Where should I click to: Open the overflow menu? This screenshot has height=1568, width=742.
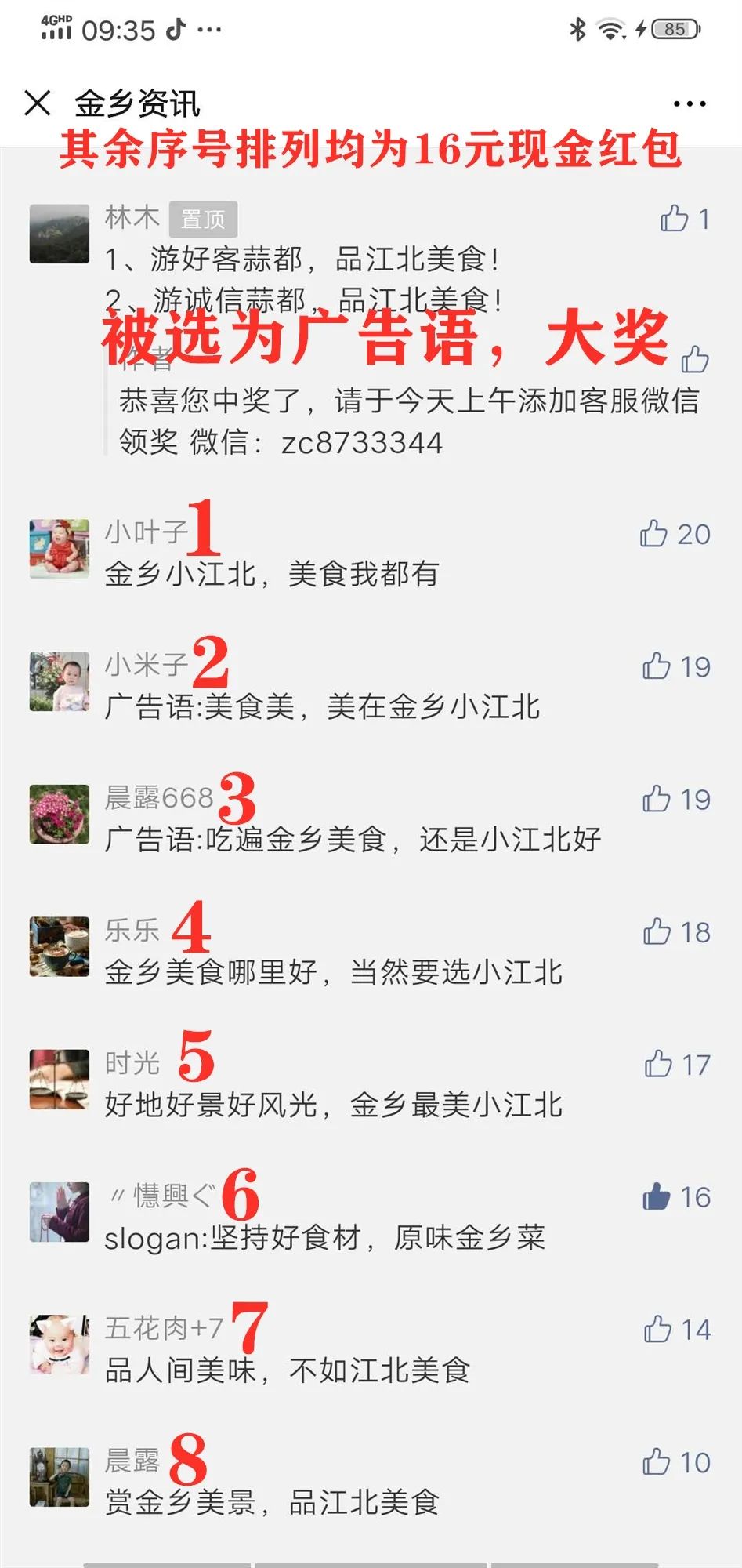pos(690,103)
